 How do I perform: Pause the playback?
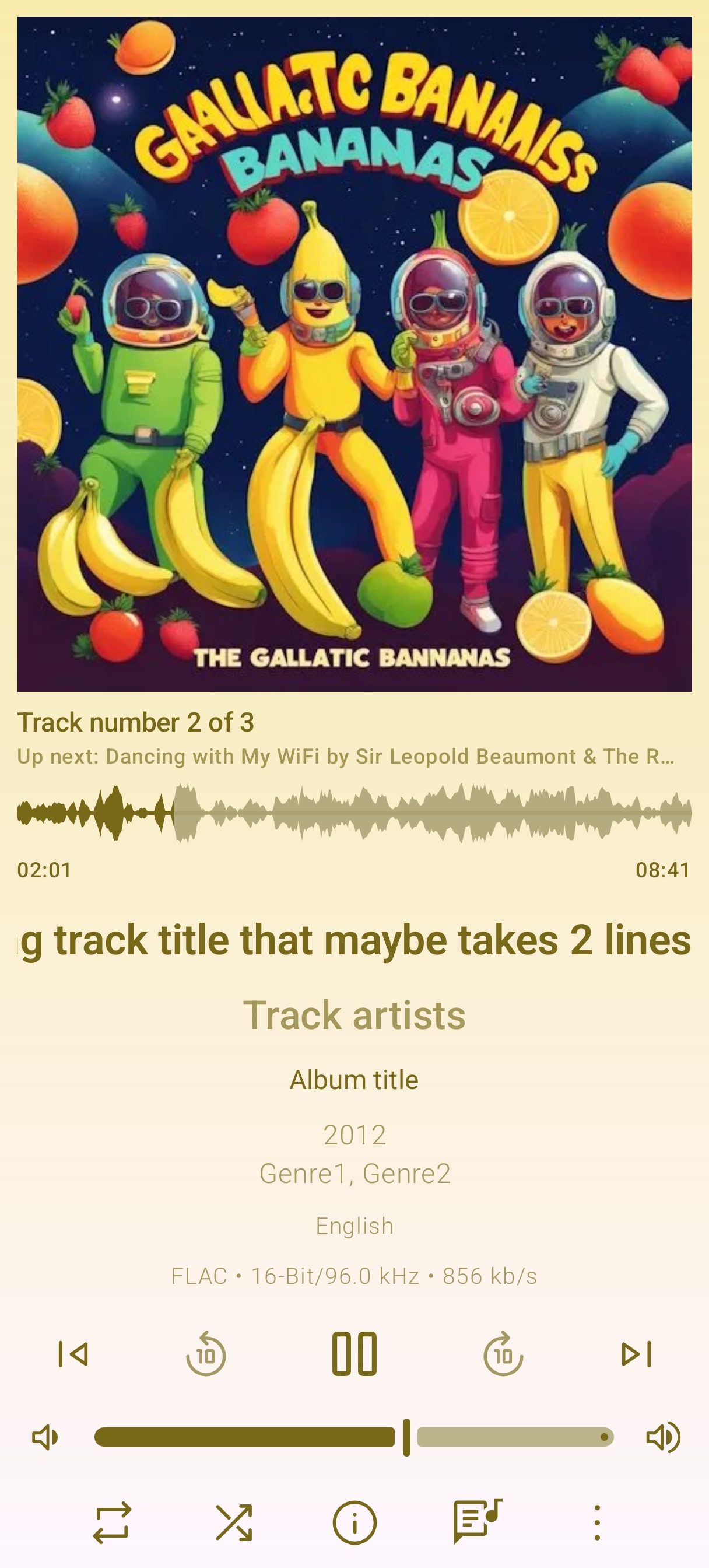(x=354, y=1354)
